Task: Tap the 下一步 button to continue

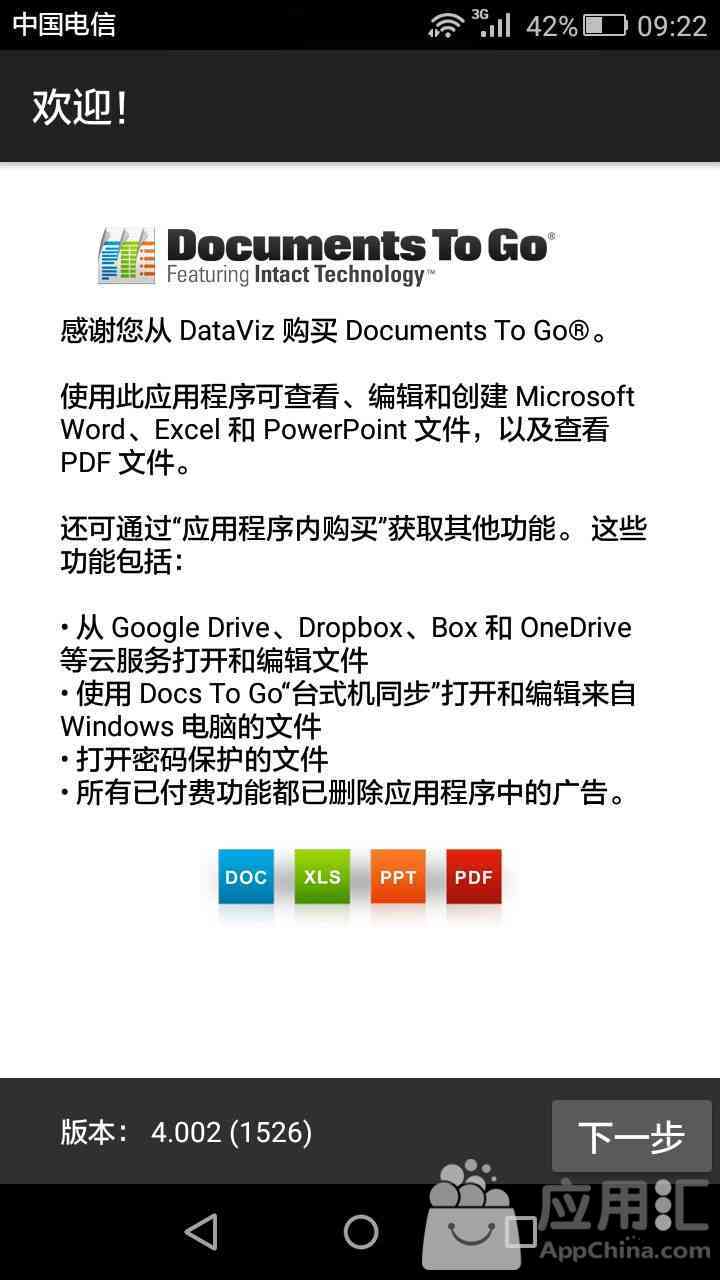Action: click(631, 1136)
